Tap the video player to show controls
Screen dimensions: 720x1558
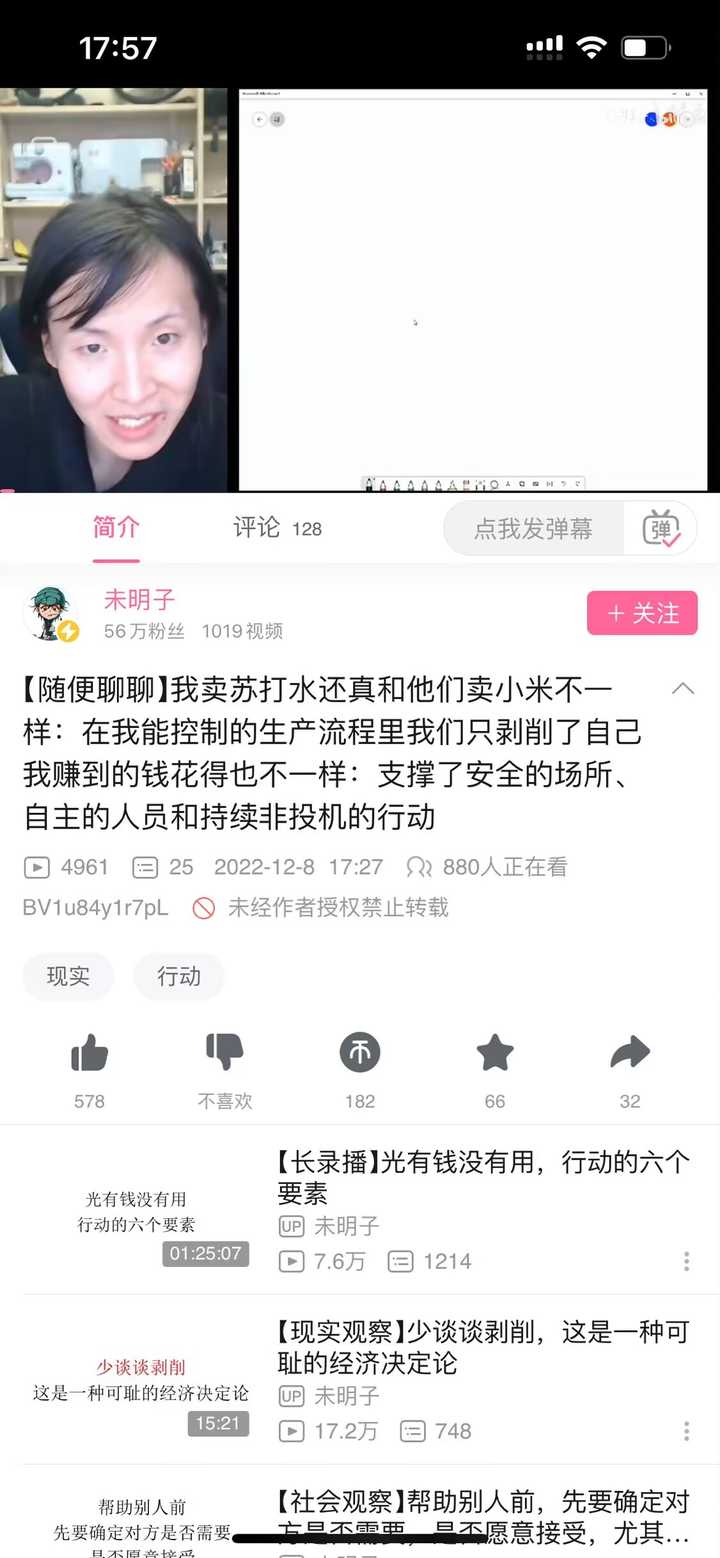tap(360, 290)
